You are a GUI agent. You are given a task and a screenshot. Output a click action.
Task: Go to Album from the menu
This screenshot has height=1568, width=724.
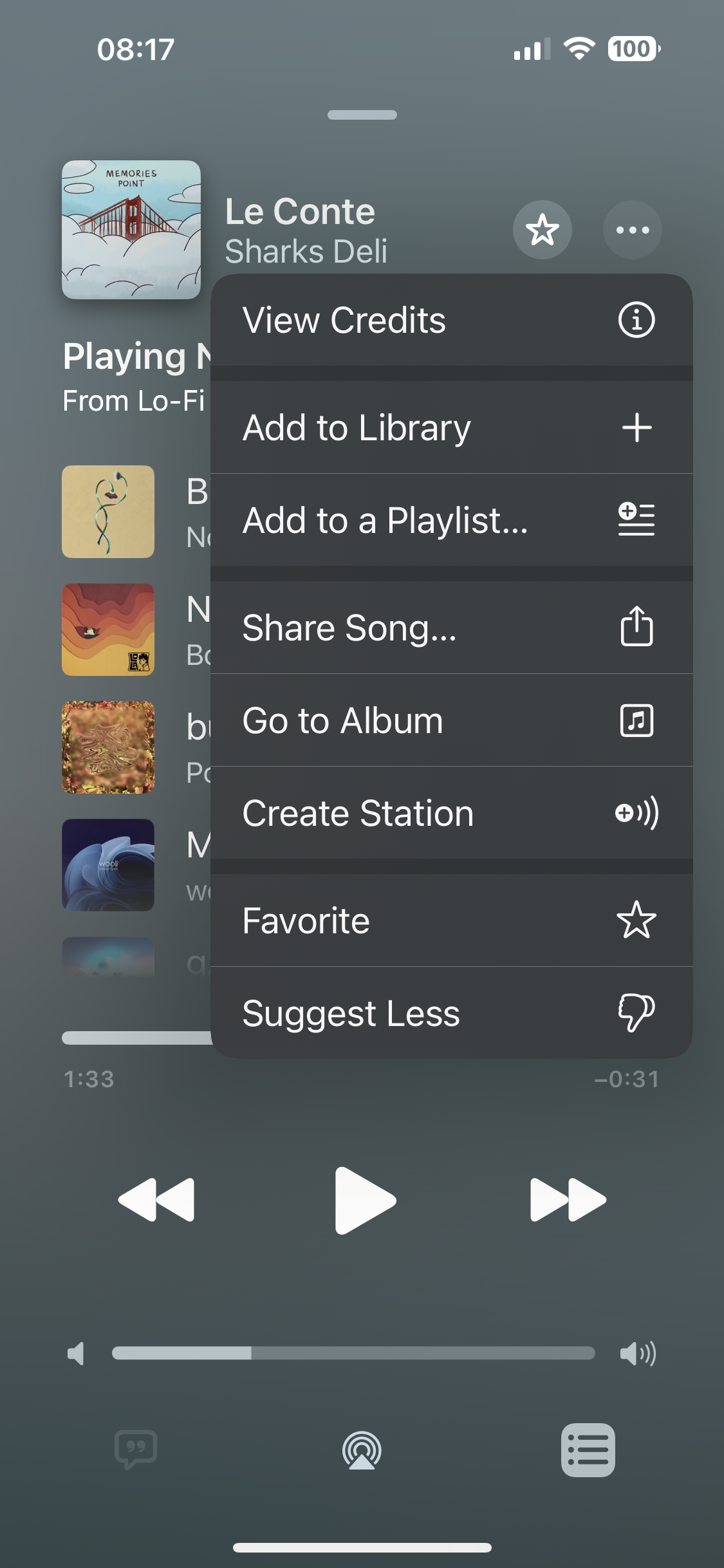coord(450,720)
